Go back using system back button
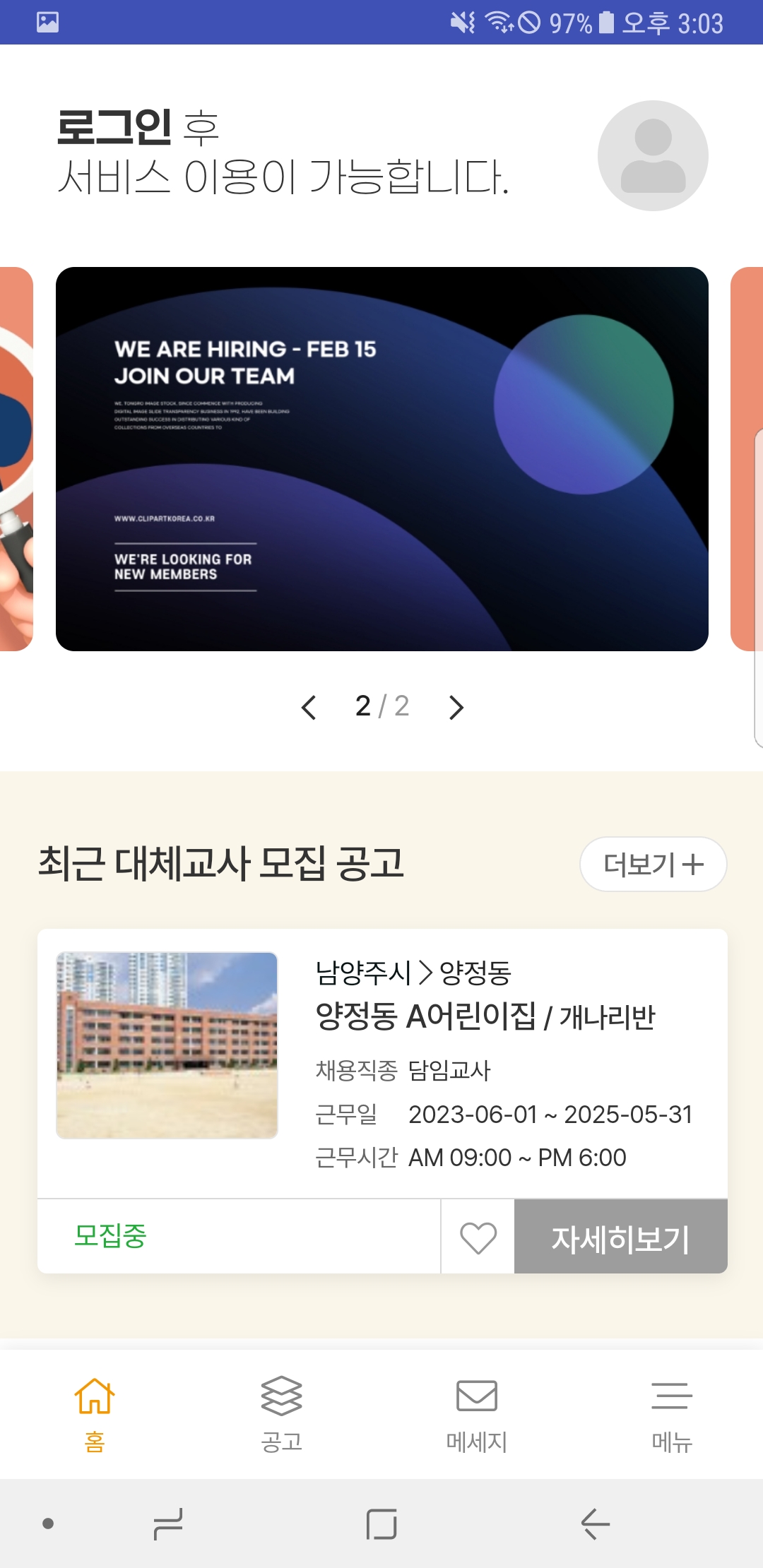The image size is (763, 1568). coord(595,1524)
